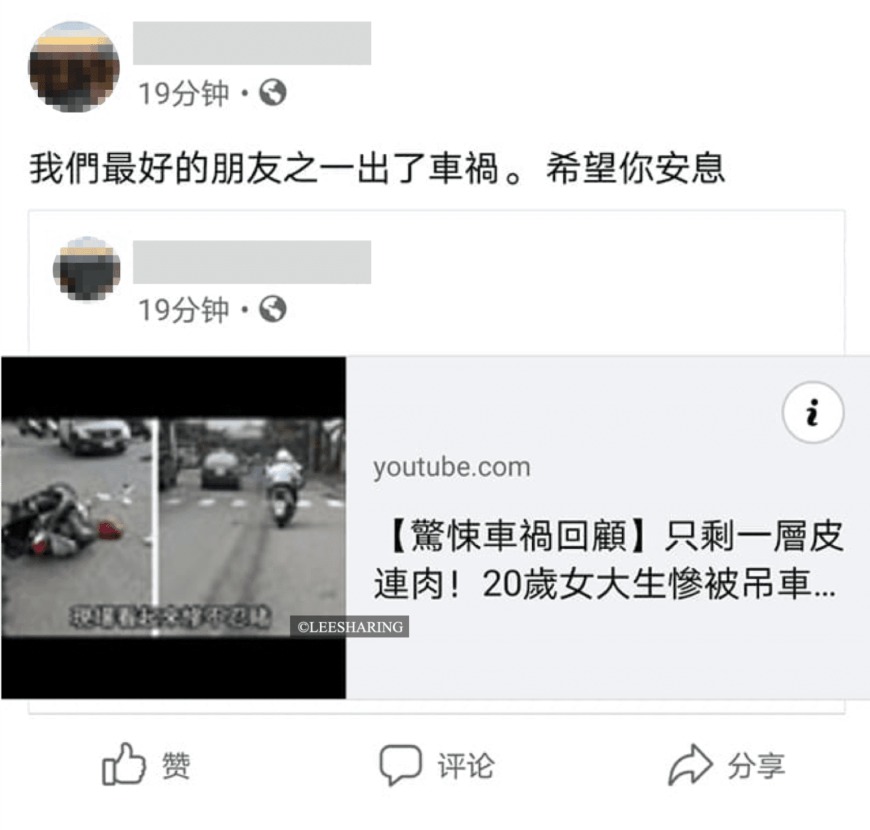This screenshot has height=830, width=870.
Task: View the profile picture of the post author
Action: point(74,66)
